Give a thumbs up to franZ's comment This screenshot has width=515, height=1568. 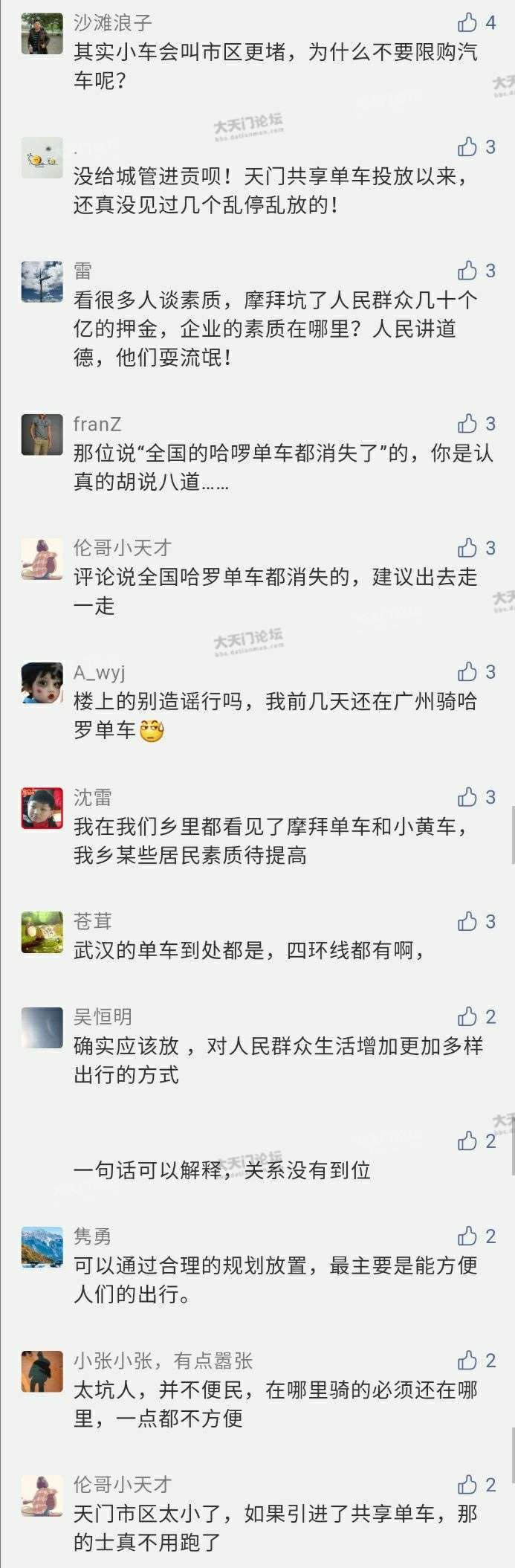pos(467,424)
